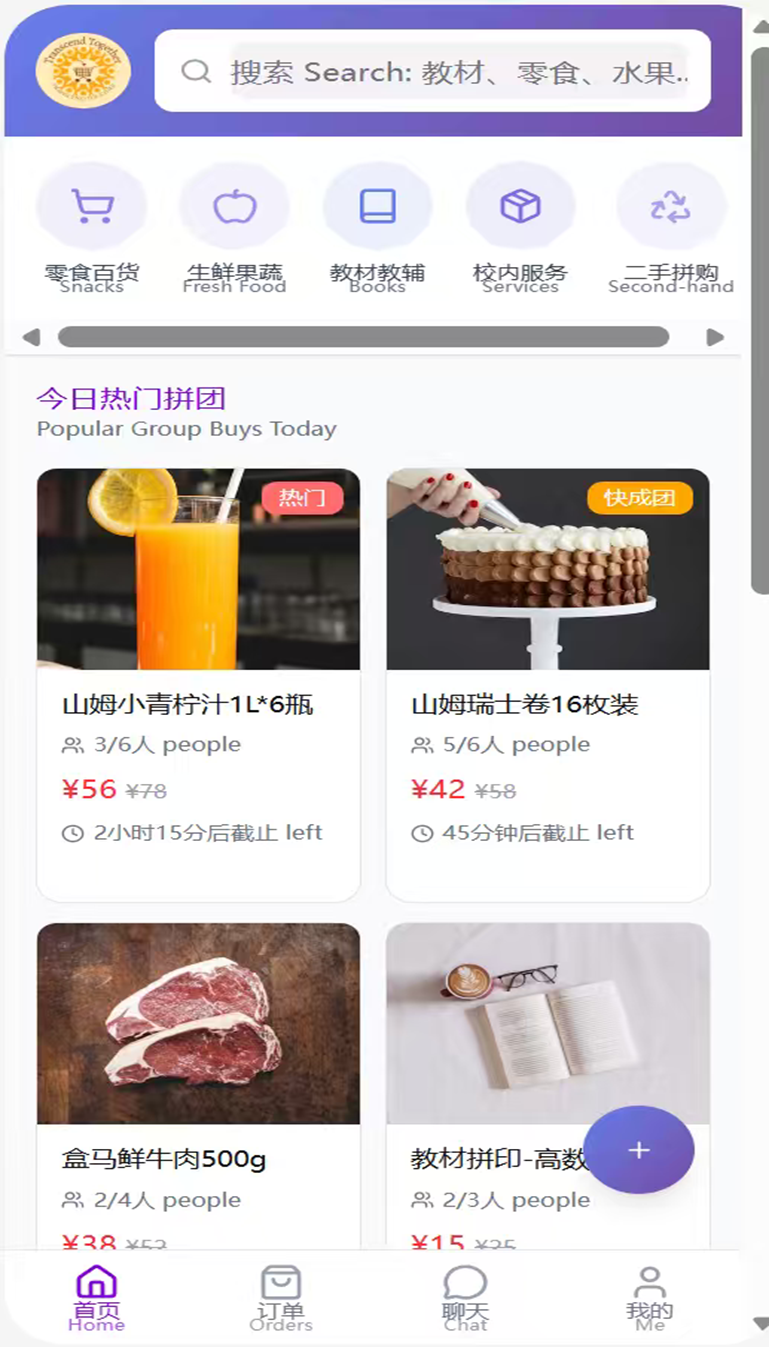Switch to the 订单 Orders tab
Viewport: 769px width, 1347px height.
coord(281,1295)
